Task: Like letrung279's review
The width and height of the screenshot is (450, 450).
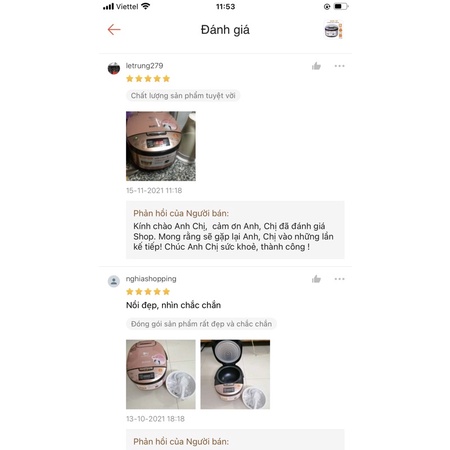Action: pos(316,66)
